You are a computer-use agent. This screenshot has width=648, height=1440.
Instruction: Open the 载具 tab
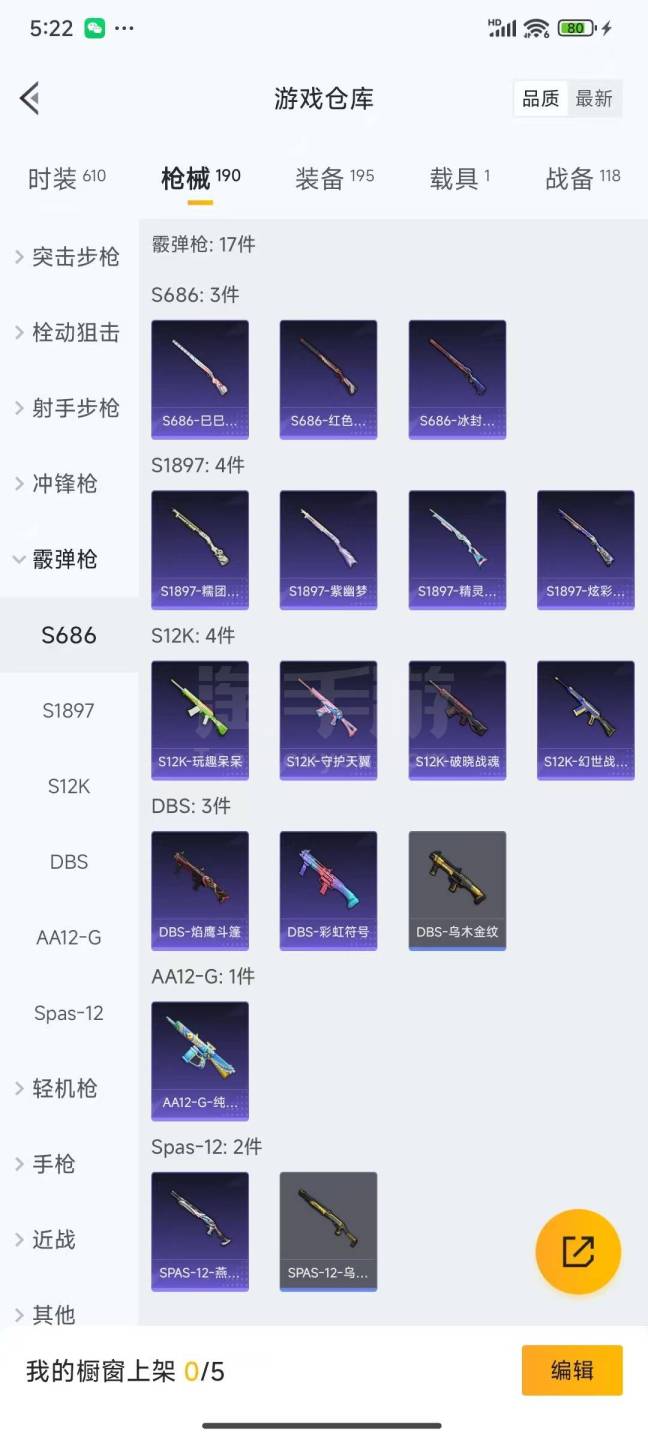(x=460, y=178)
